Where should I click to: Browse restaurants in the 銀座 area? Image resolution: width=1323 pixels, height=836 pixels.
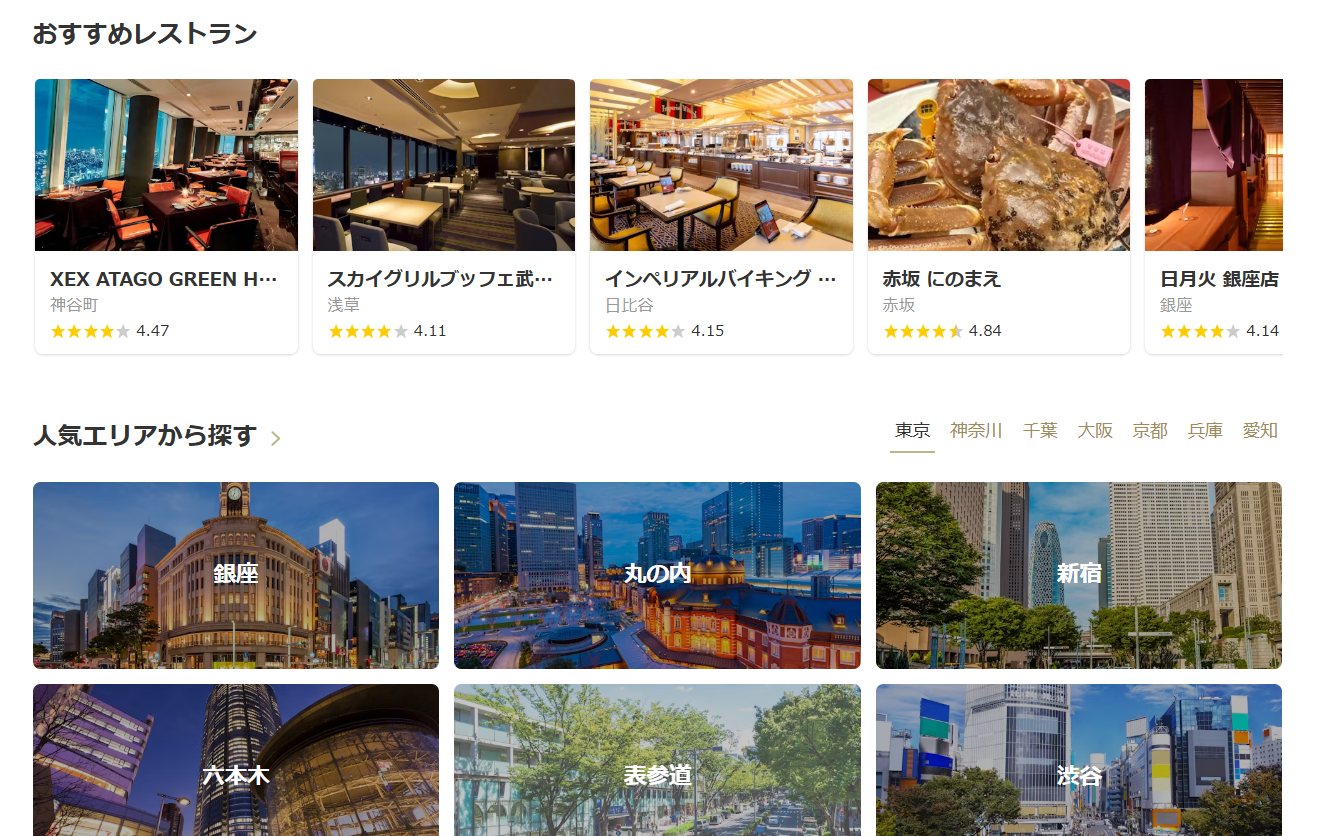click(236, 575)
